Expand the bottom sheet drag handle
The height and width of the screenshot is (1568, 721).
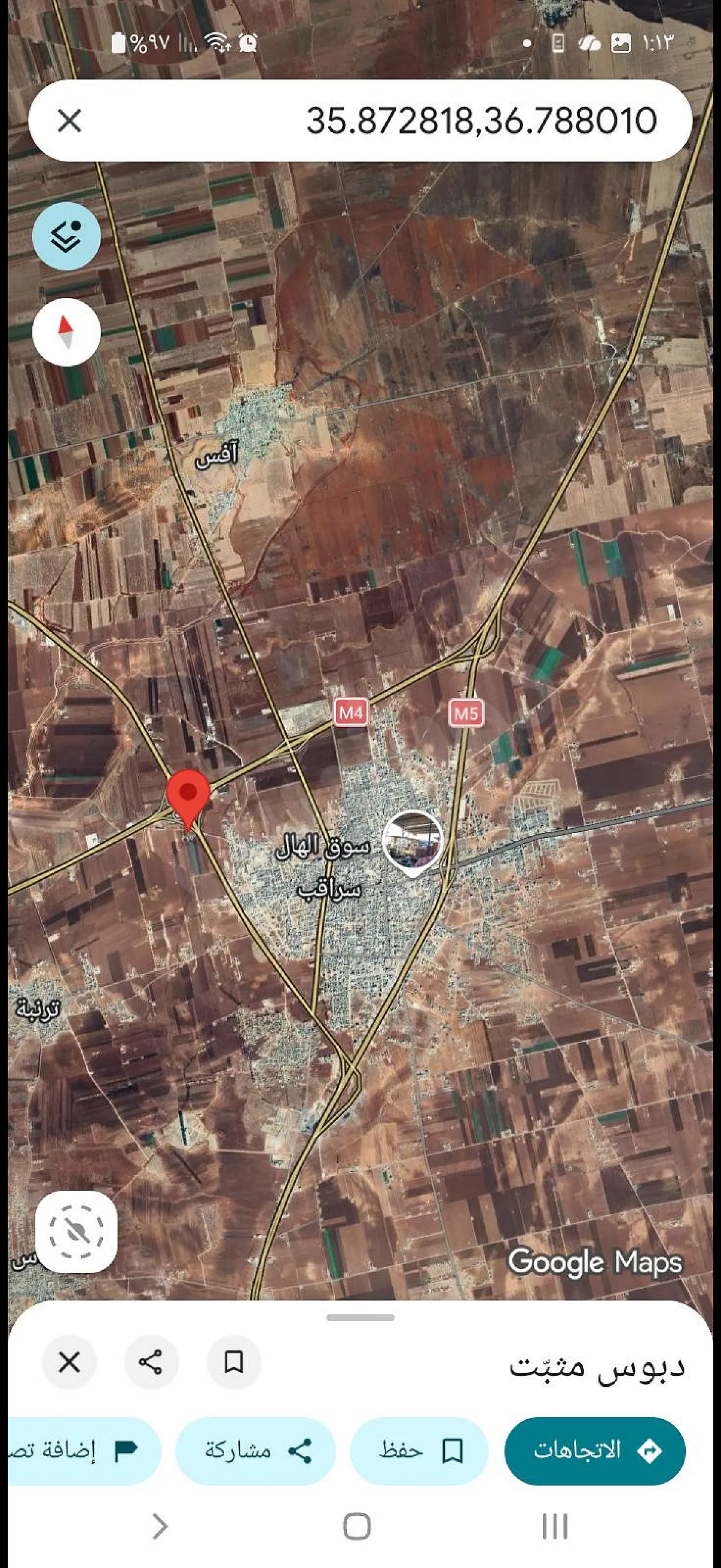tap(360, 1318)
